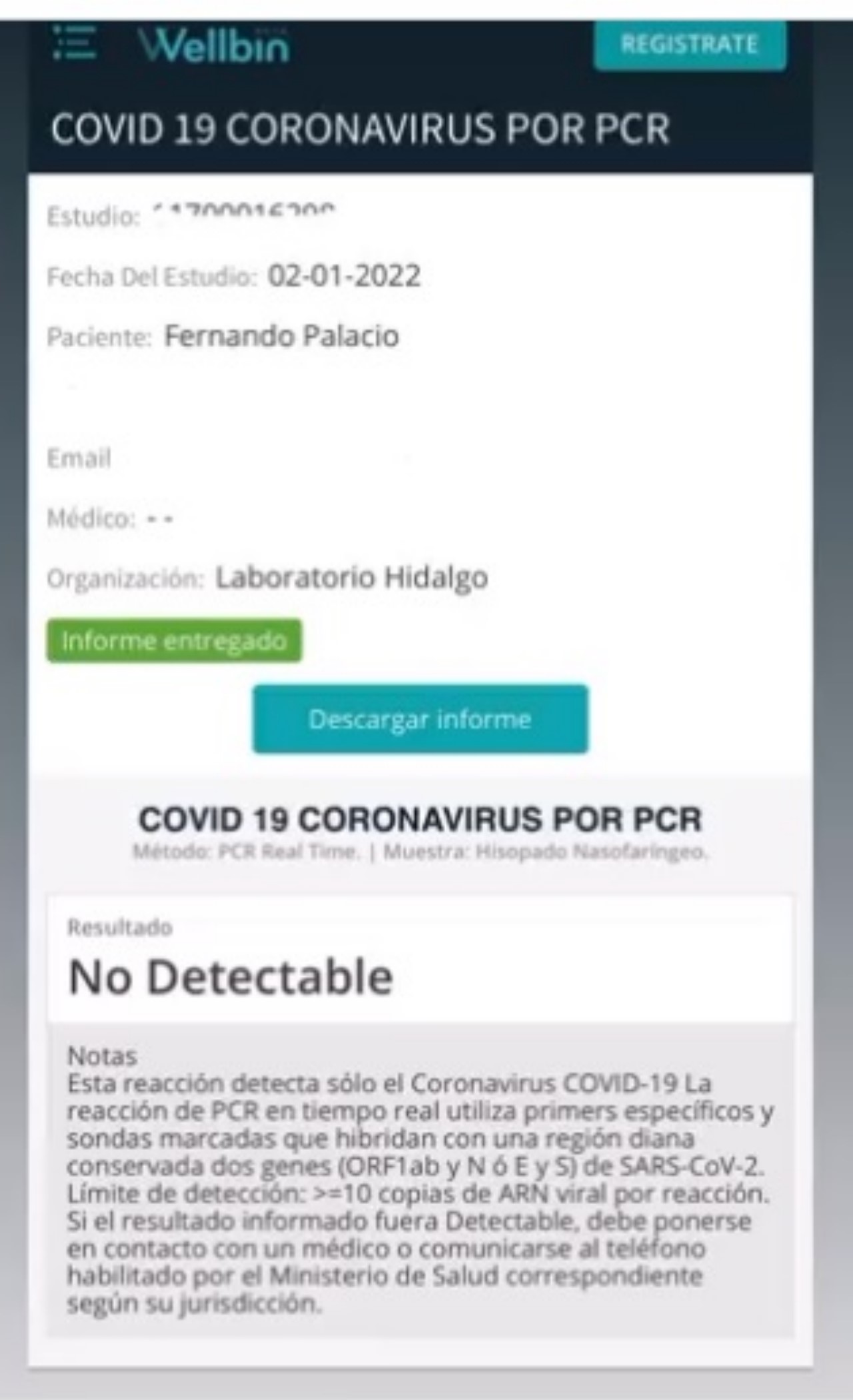
Task: Open the hamburger menu
Action: tap(75, 43)
